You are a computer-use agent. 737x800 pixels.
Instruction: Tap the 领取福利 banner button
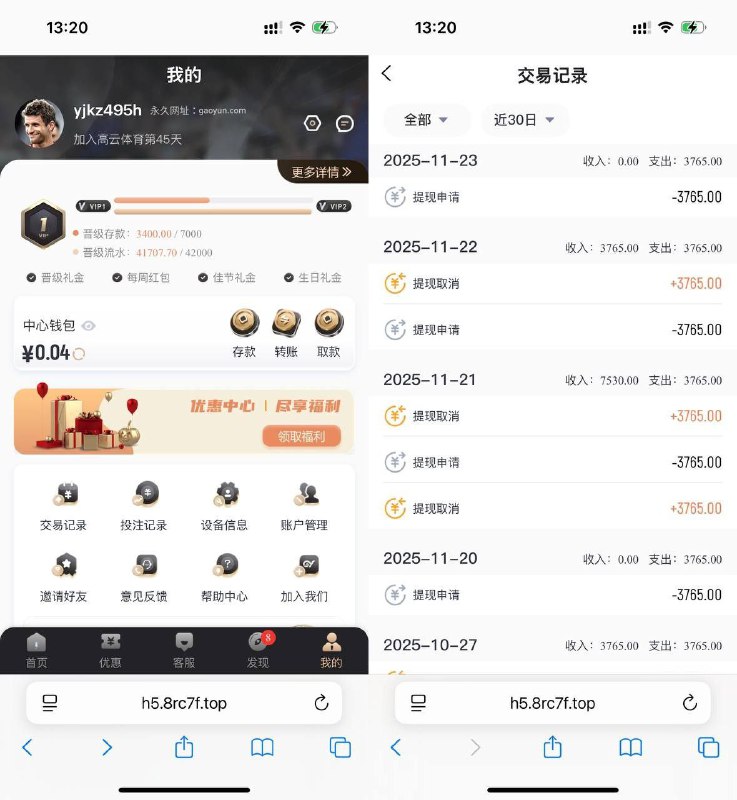click(x=301, y=436)
